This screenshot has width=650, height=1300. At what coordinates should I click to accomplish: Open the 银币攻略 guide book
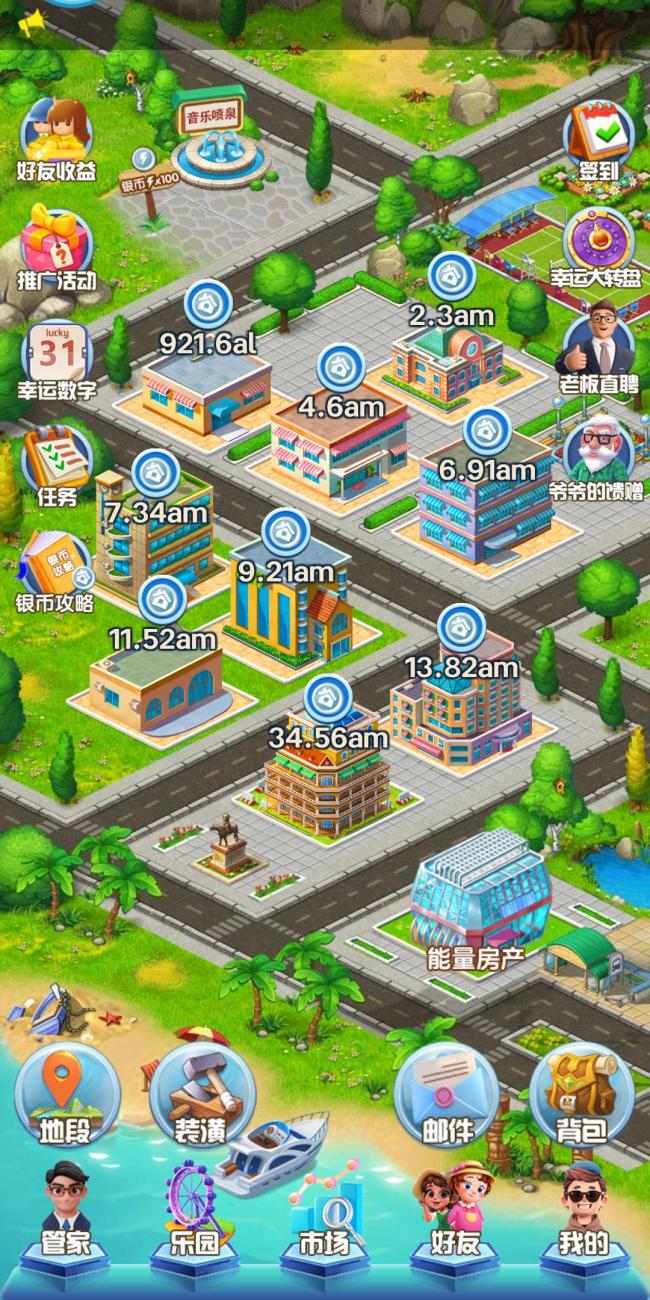[56, 572]
